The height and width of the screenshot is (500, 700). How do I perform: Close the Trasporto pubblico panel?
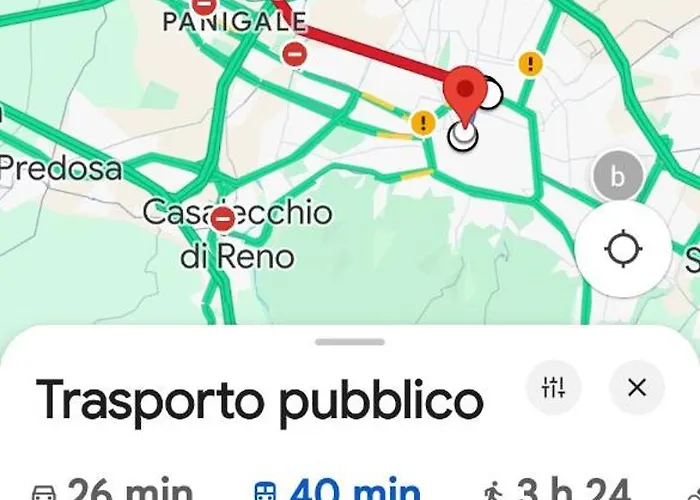(x=637, y=388)
